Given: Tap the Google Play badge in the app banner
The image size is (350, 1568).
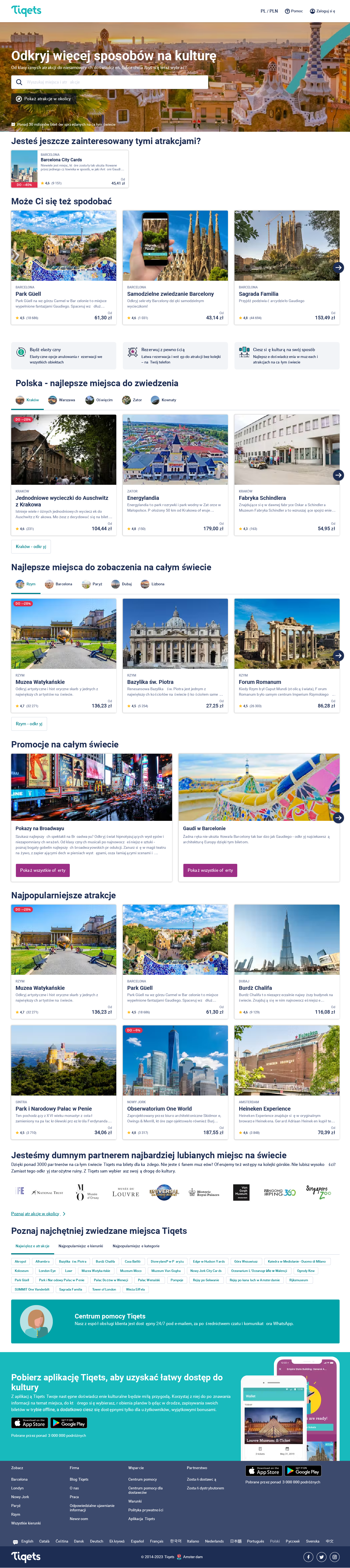Looking at the screenshot, I should click(x=68, y=1423).
